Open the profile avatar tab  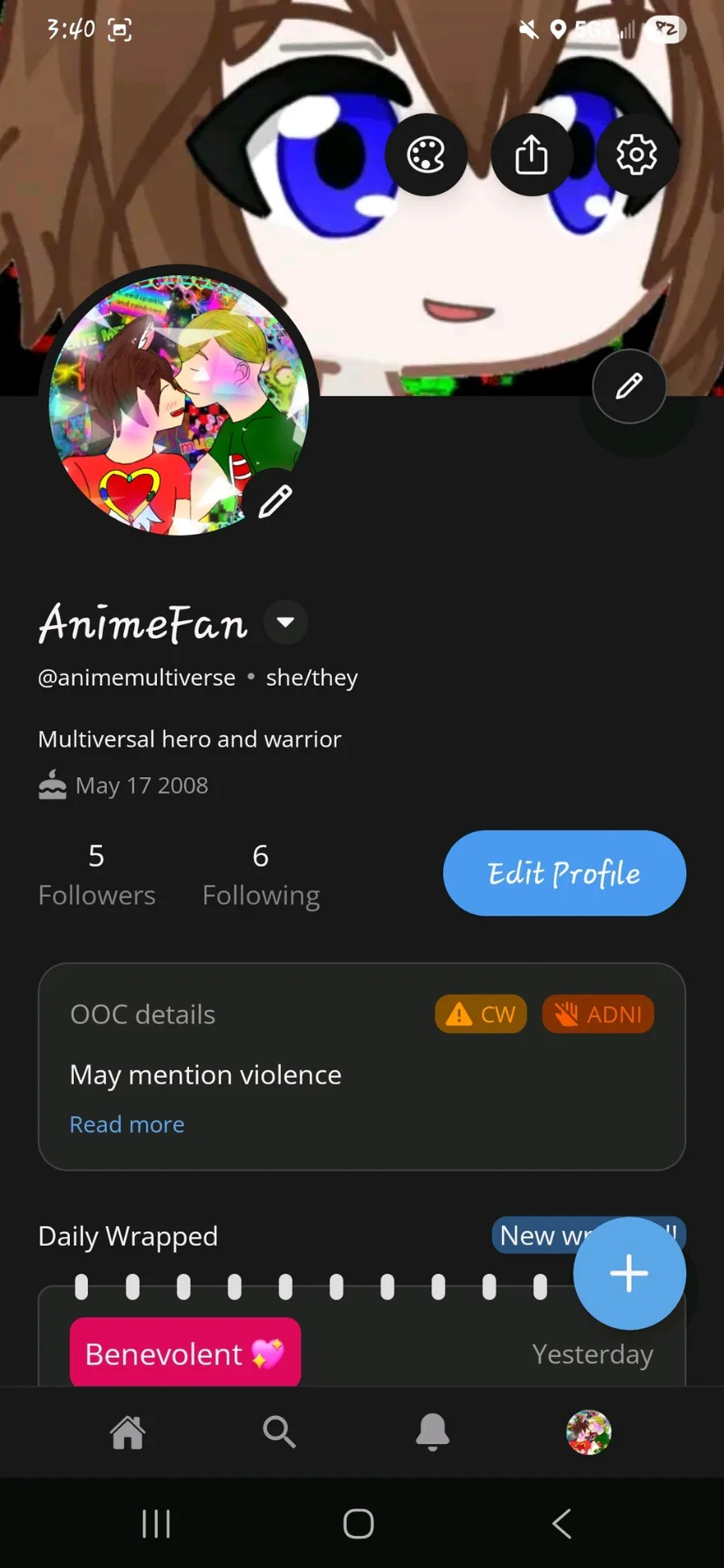coord(588,1432)
